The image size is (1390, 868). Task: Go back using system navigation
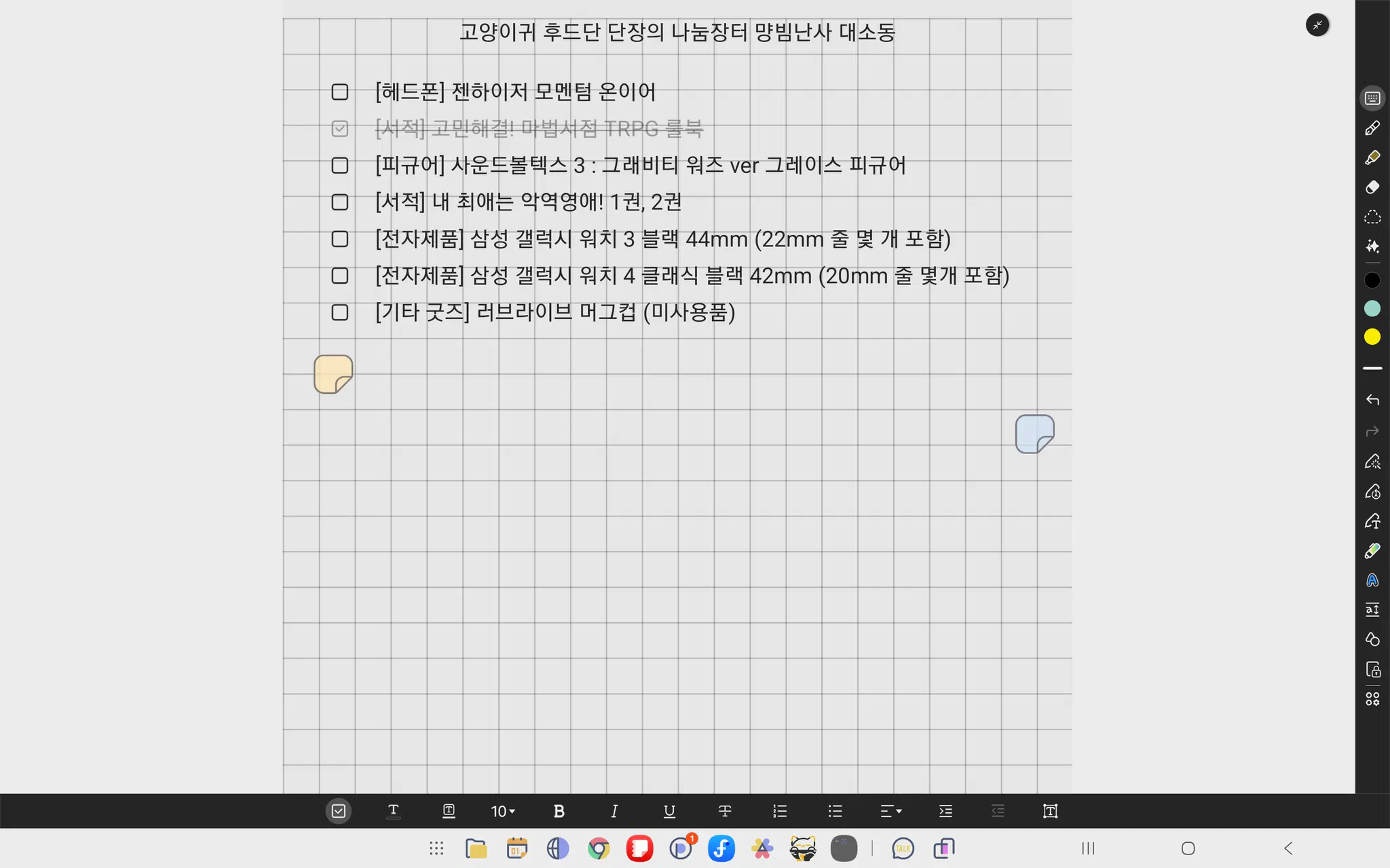coord(1288,848)
